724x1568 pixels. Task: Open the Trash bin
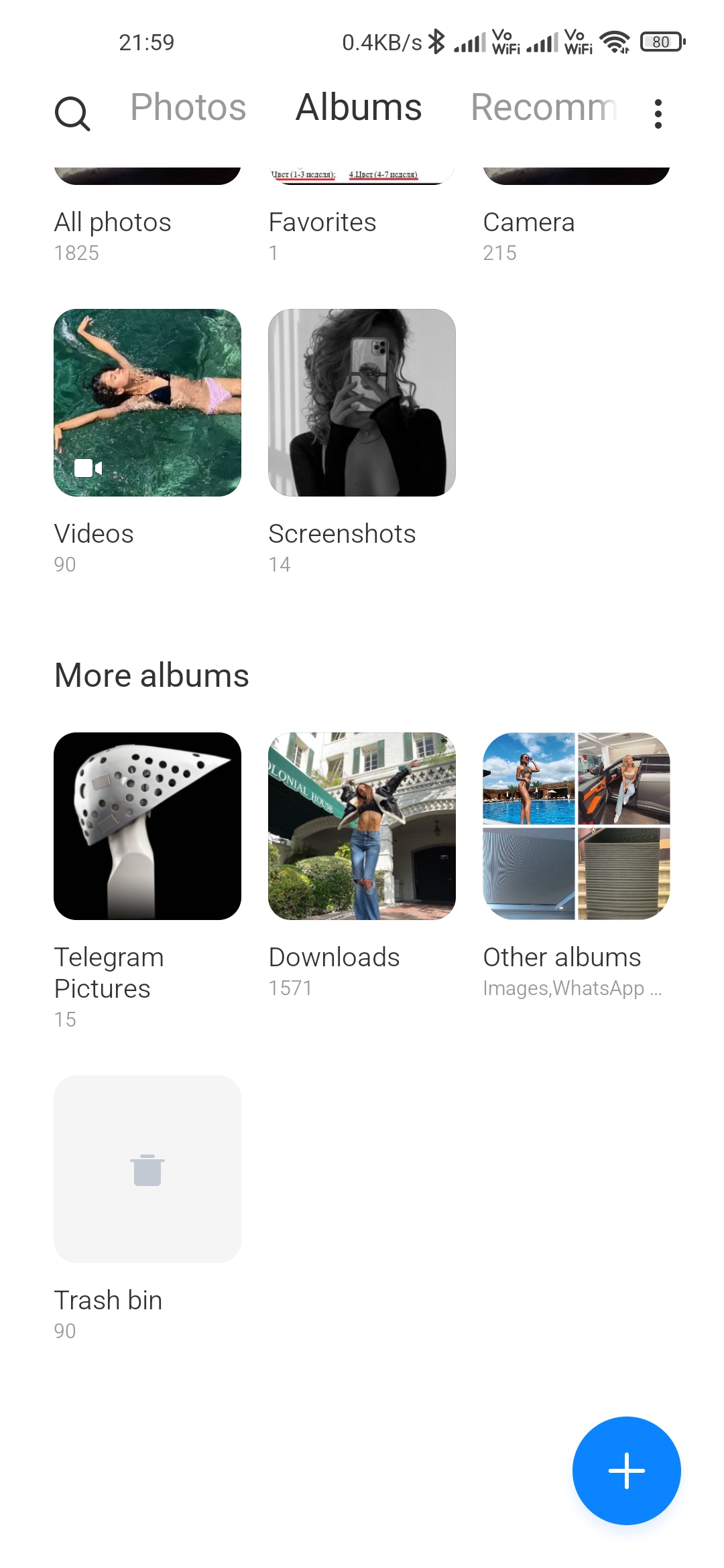click(x=147, y=1169)
